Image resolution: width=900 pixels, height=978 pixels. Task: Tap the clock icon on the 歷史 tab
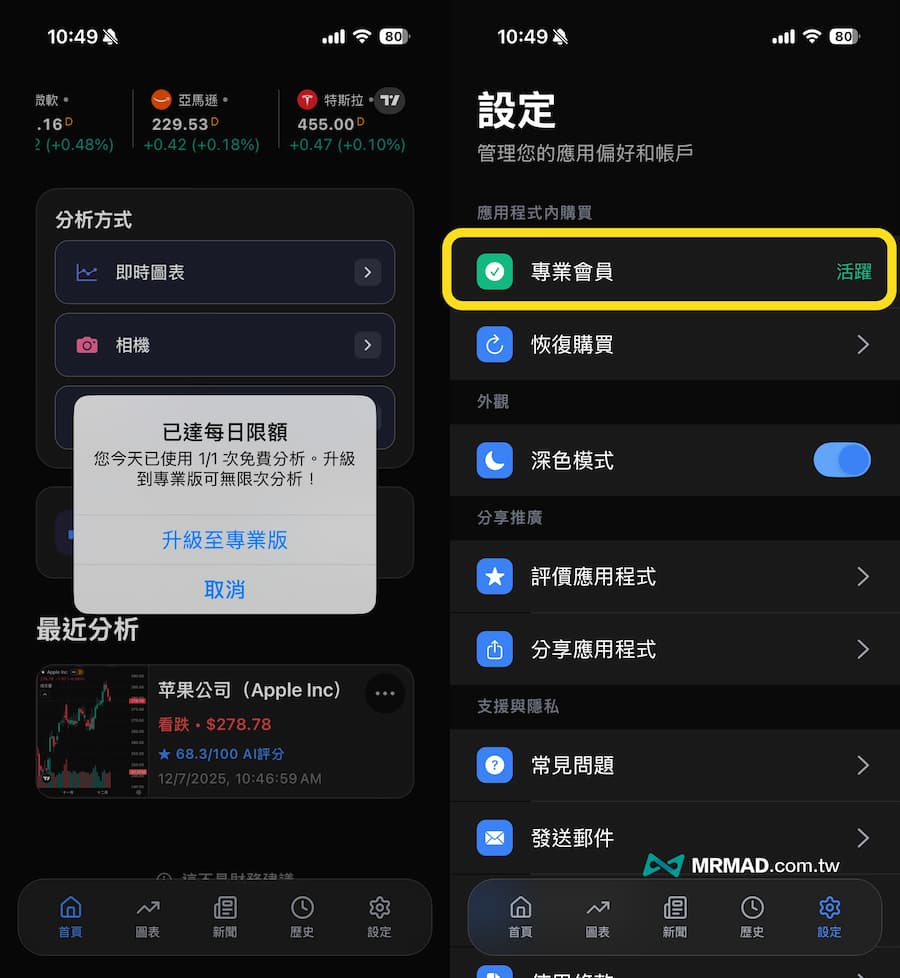click(x=302, y=909)
